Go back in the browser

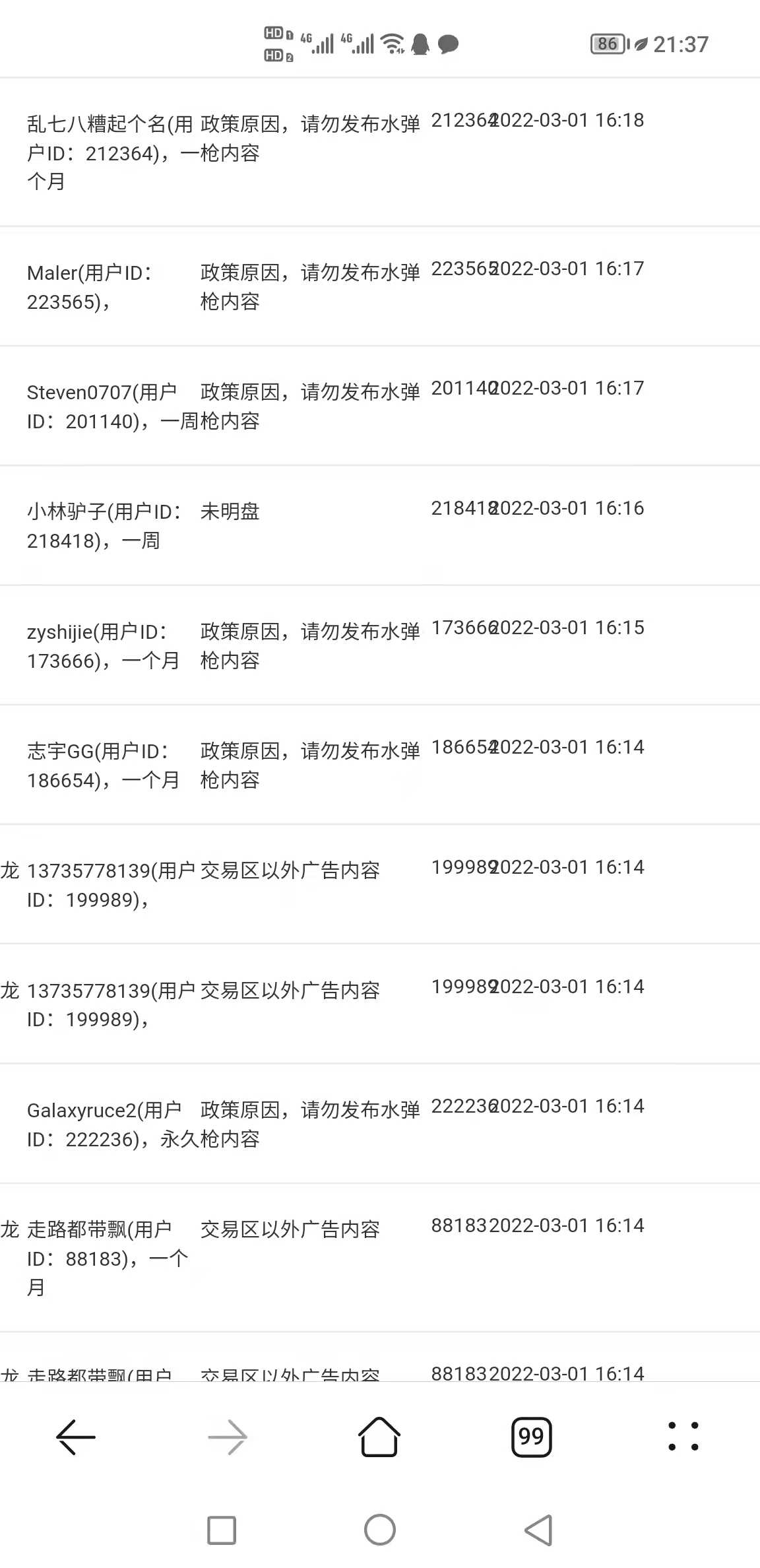coord(76,1437)
